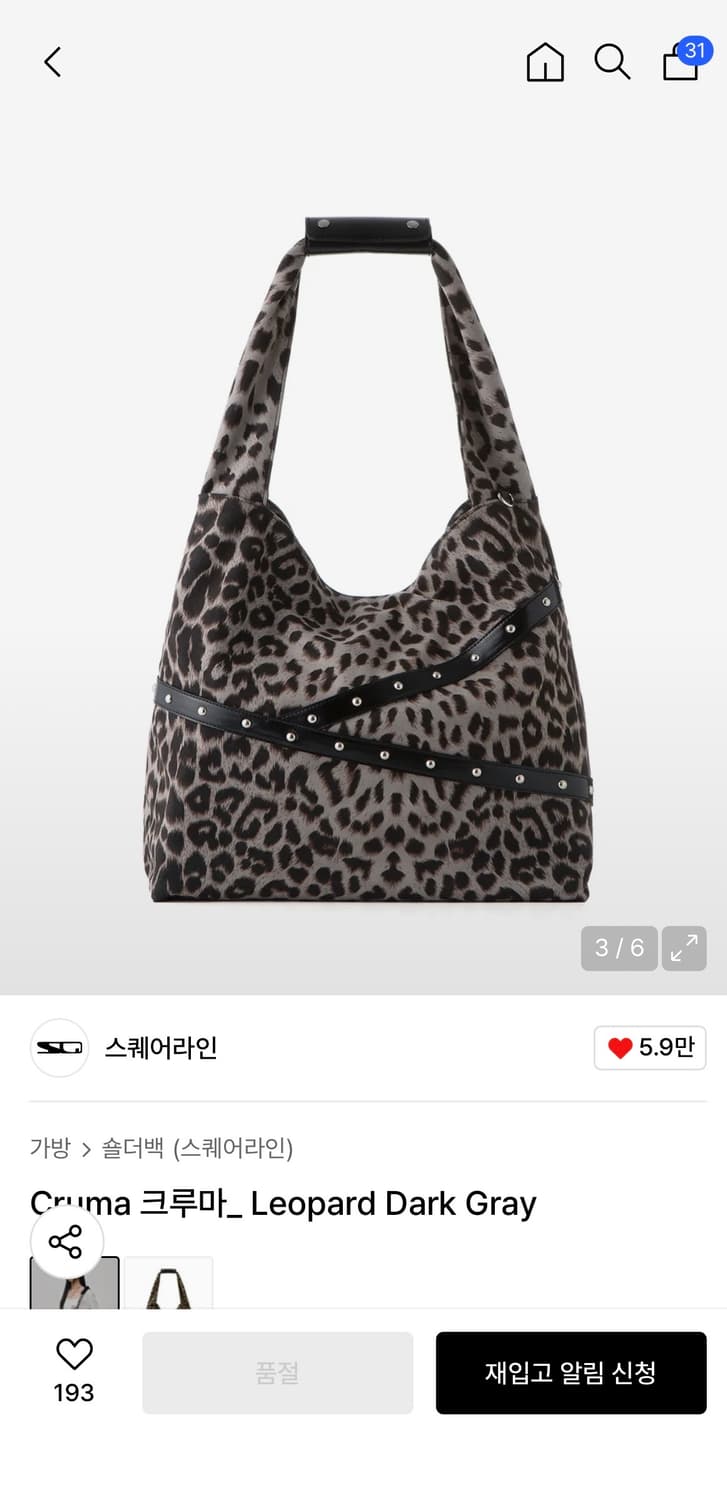Tap the red heart like icon
This screenshot has width=727, height=1500.
(x=622, y=1047)
